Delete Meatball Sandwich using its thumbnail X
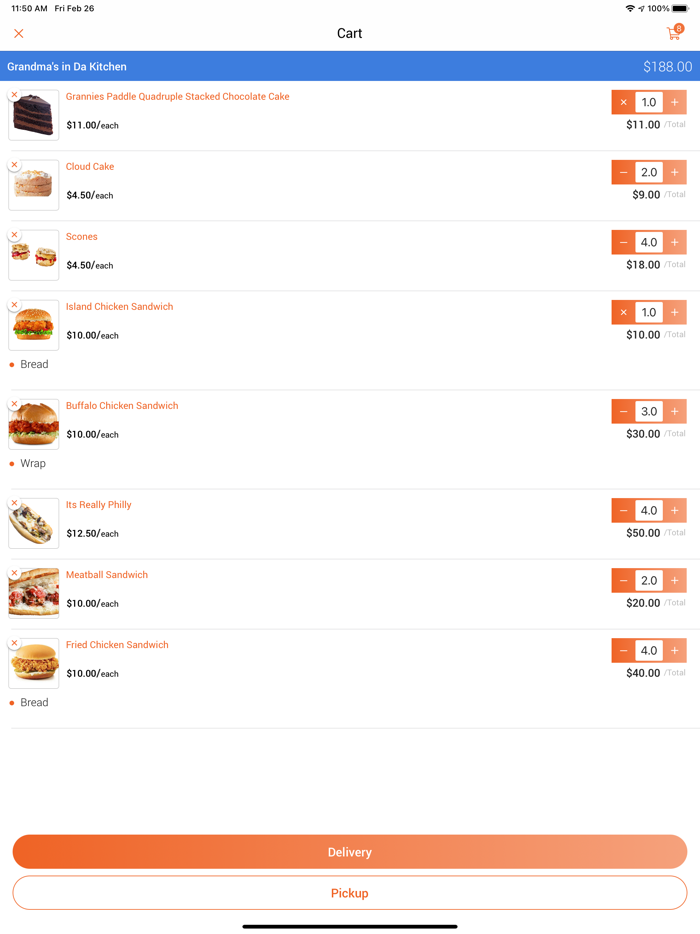This screenshot has width=700, height=934. click(14, 573)
